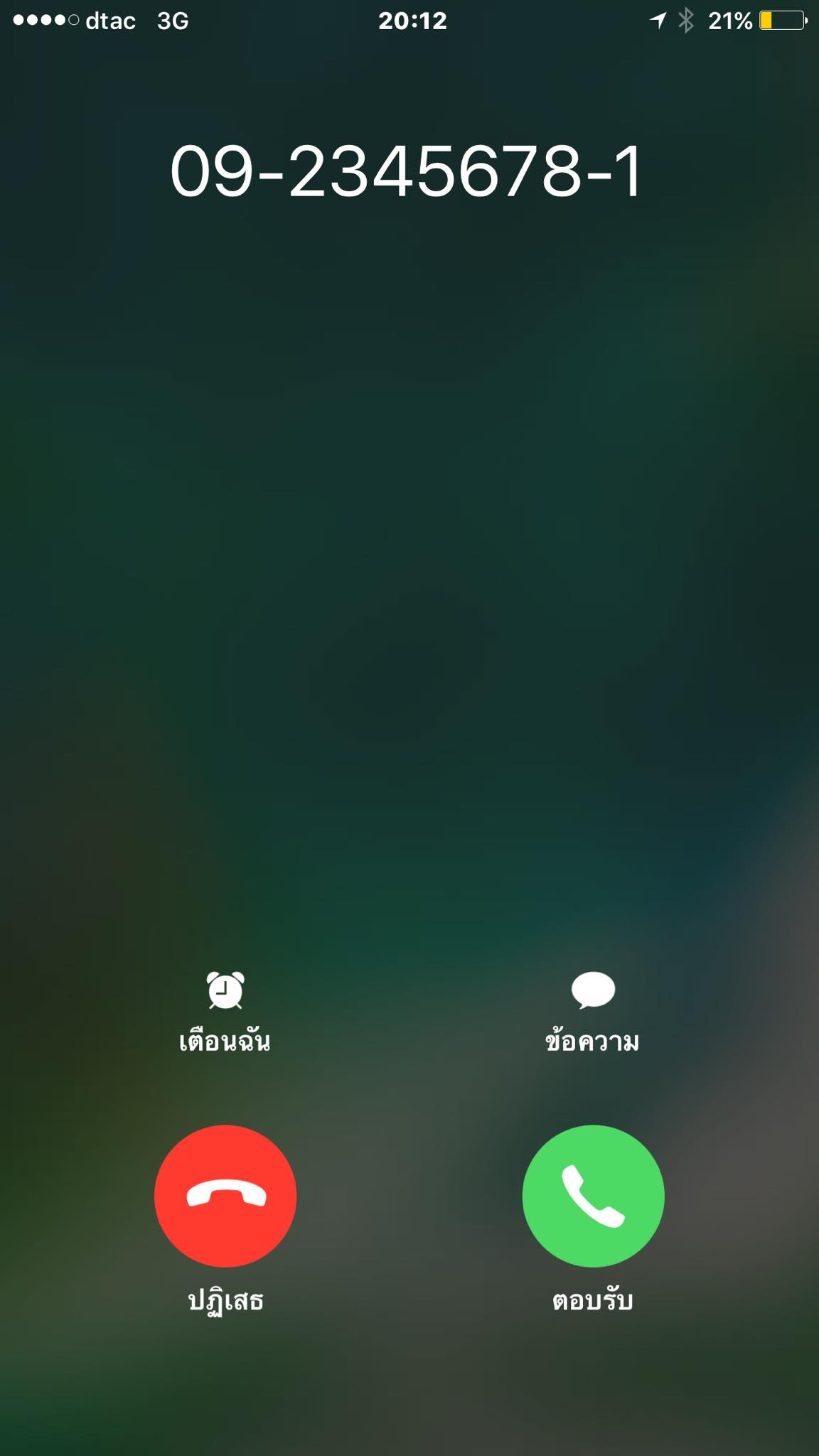Answer the call with green phone button
Viewport: 819px width, 1456px height.
[593, 1196]
